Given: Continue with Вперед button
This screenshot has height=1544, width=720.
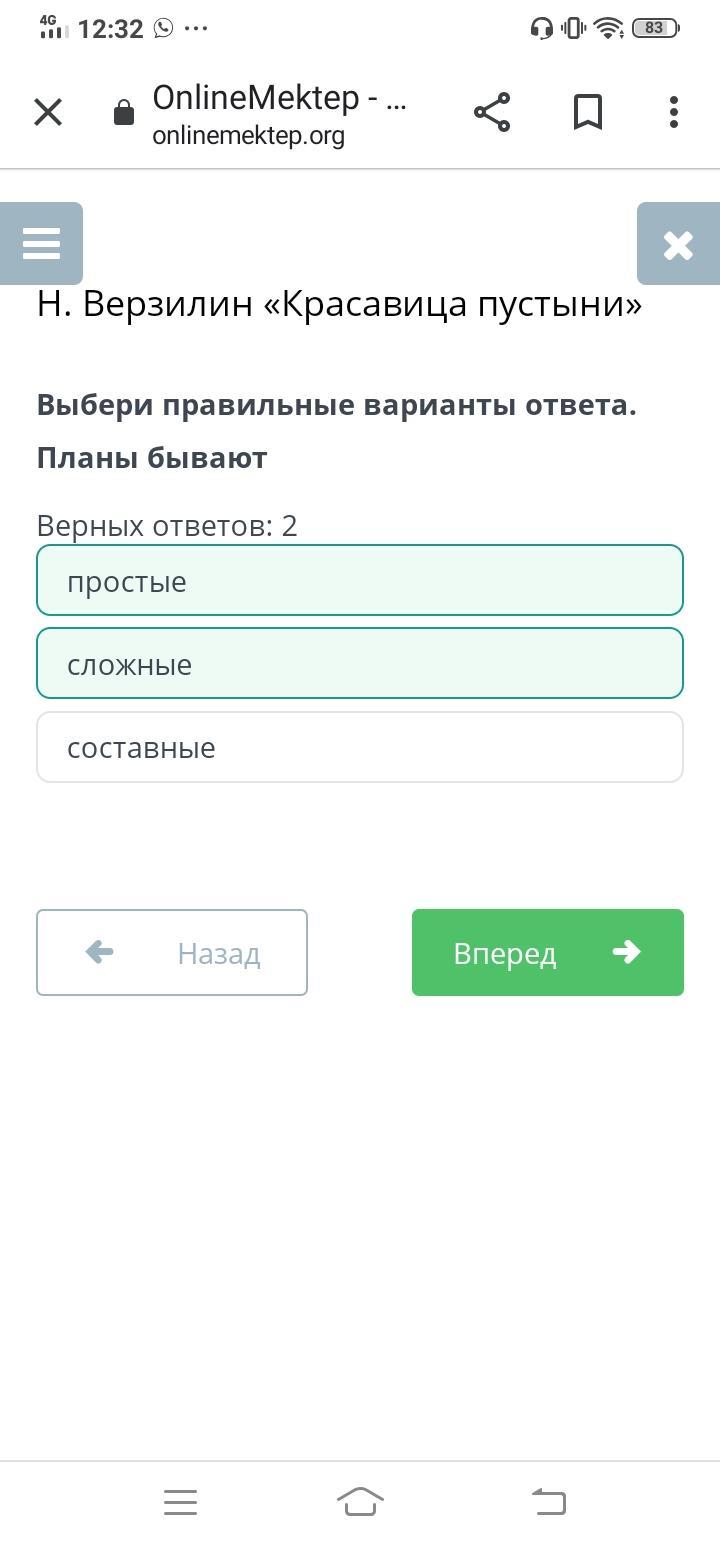Looking at the screenshot, I should [548, 952].
